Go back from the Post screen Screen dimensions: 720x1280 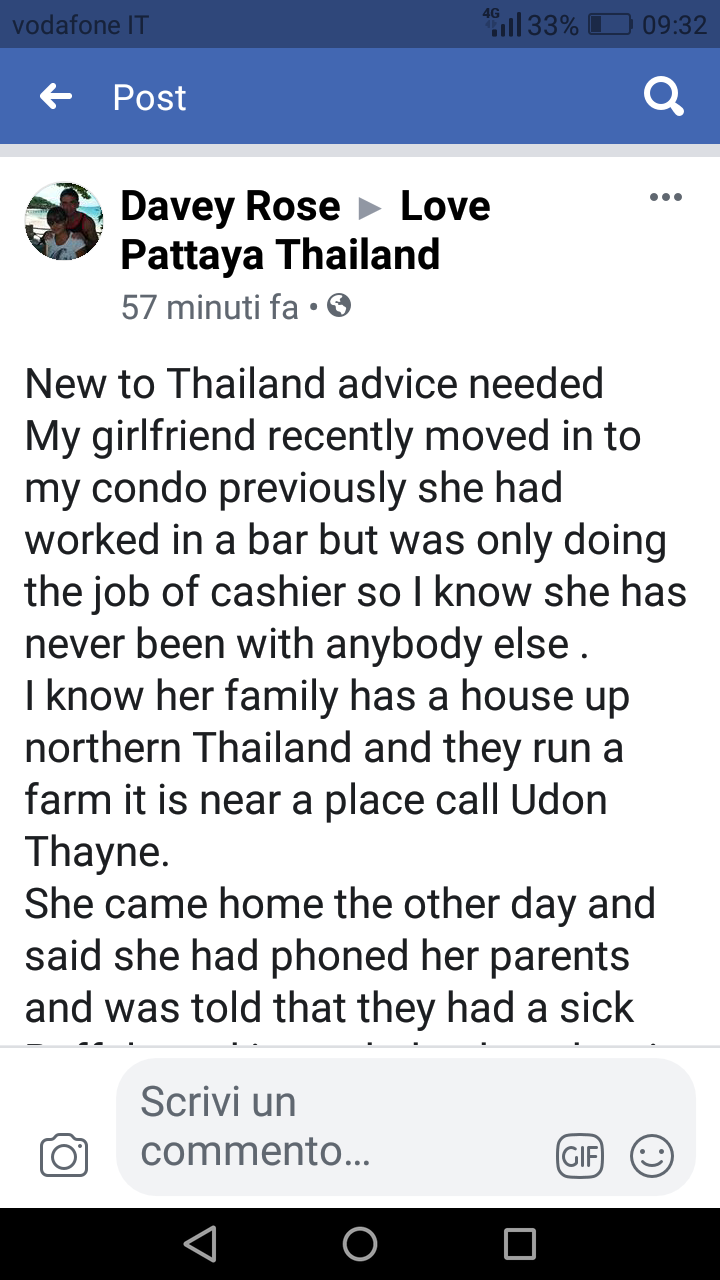(56, 97)
